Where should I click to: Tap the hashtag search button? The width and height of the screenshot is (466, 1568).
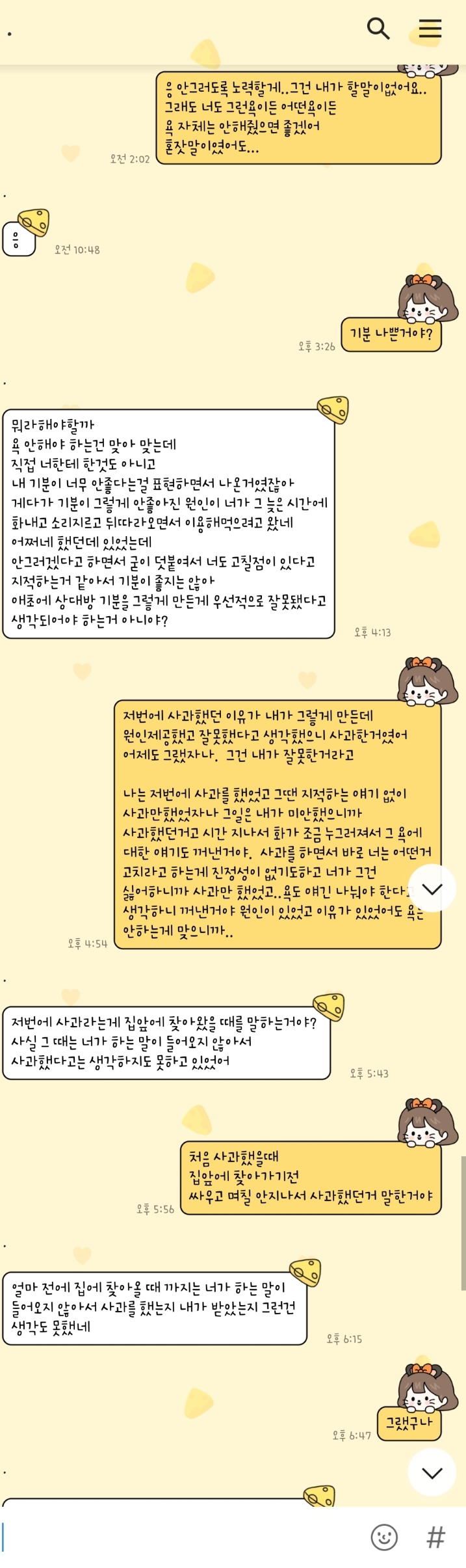pyautogui.click(x=435, y=1537)
